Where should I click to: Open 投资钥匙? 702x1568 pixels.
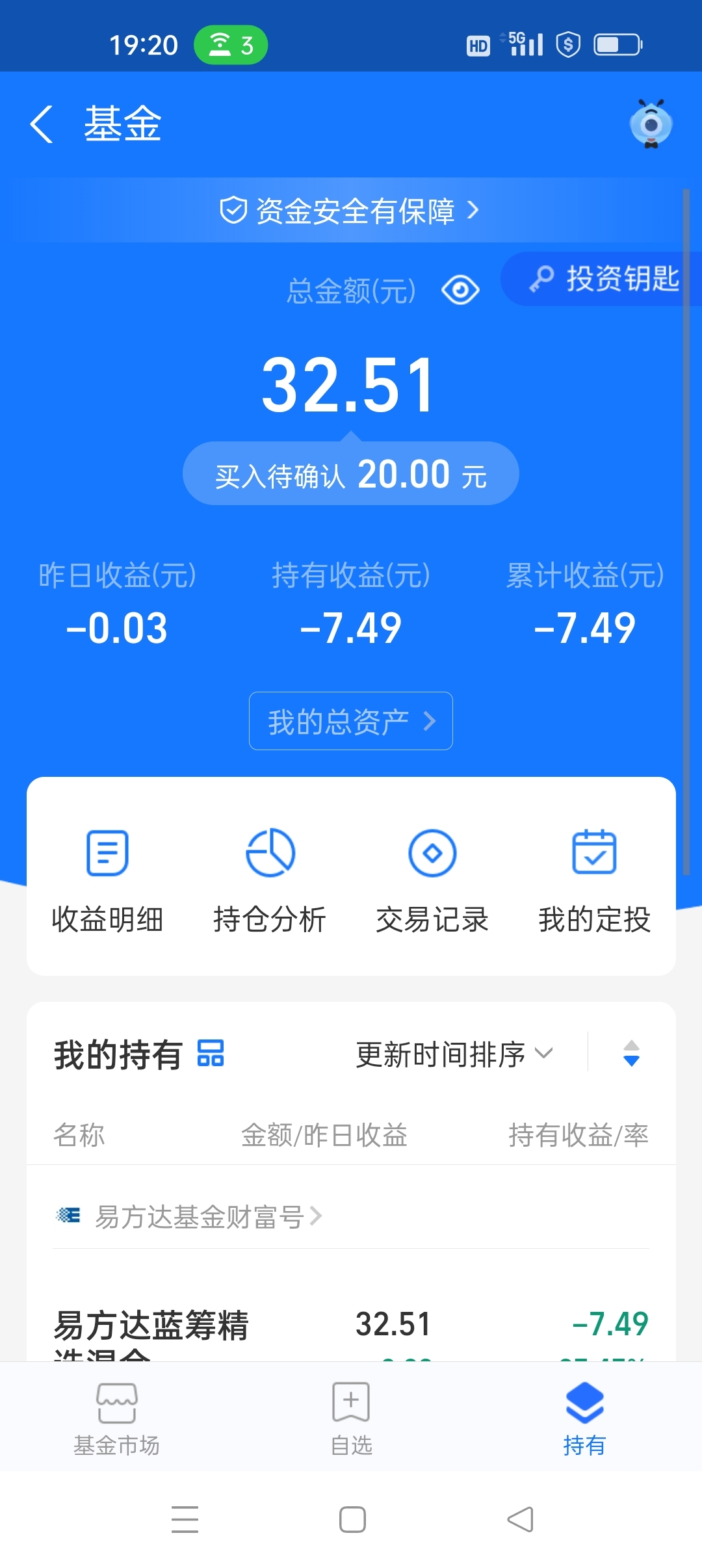[604, 279]
